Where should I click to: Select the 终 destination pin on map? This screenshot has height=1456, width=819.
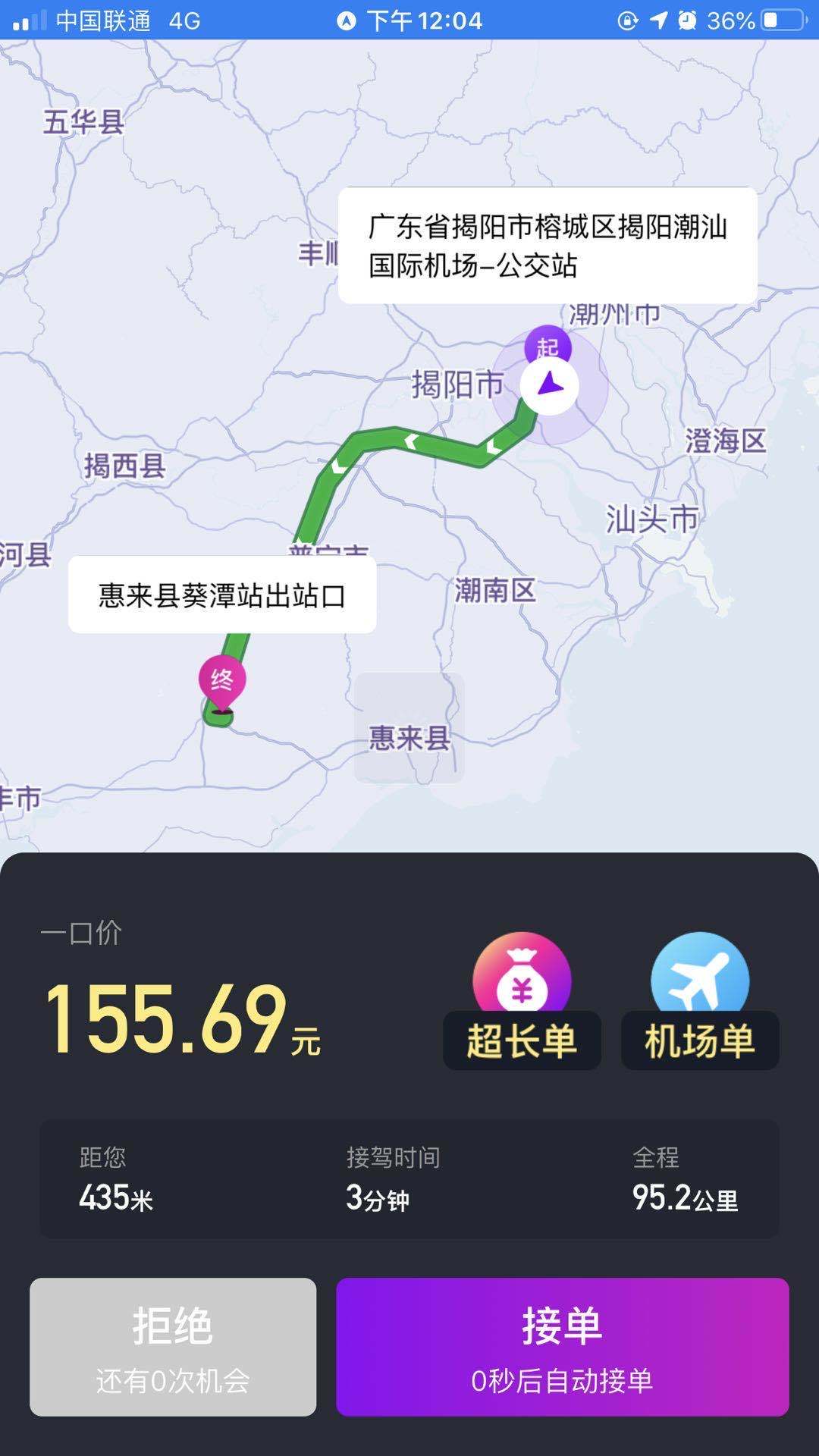[221, 680]
